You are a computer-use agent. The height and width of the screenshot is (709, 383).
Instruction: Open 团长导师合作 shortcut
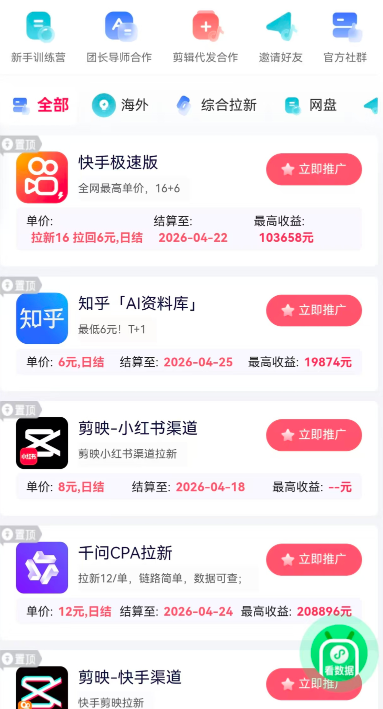pyautogui.click(x=119, y=38)
